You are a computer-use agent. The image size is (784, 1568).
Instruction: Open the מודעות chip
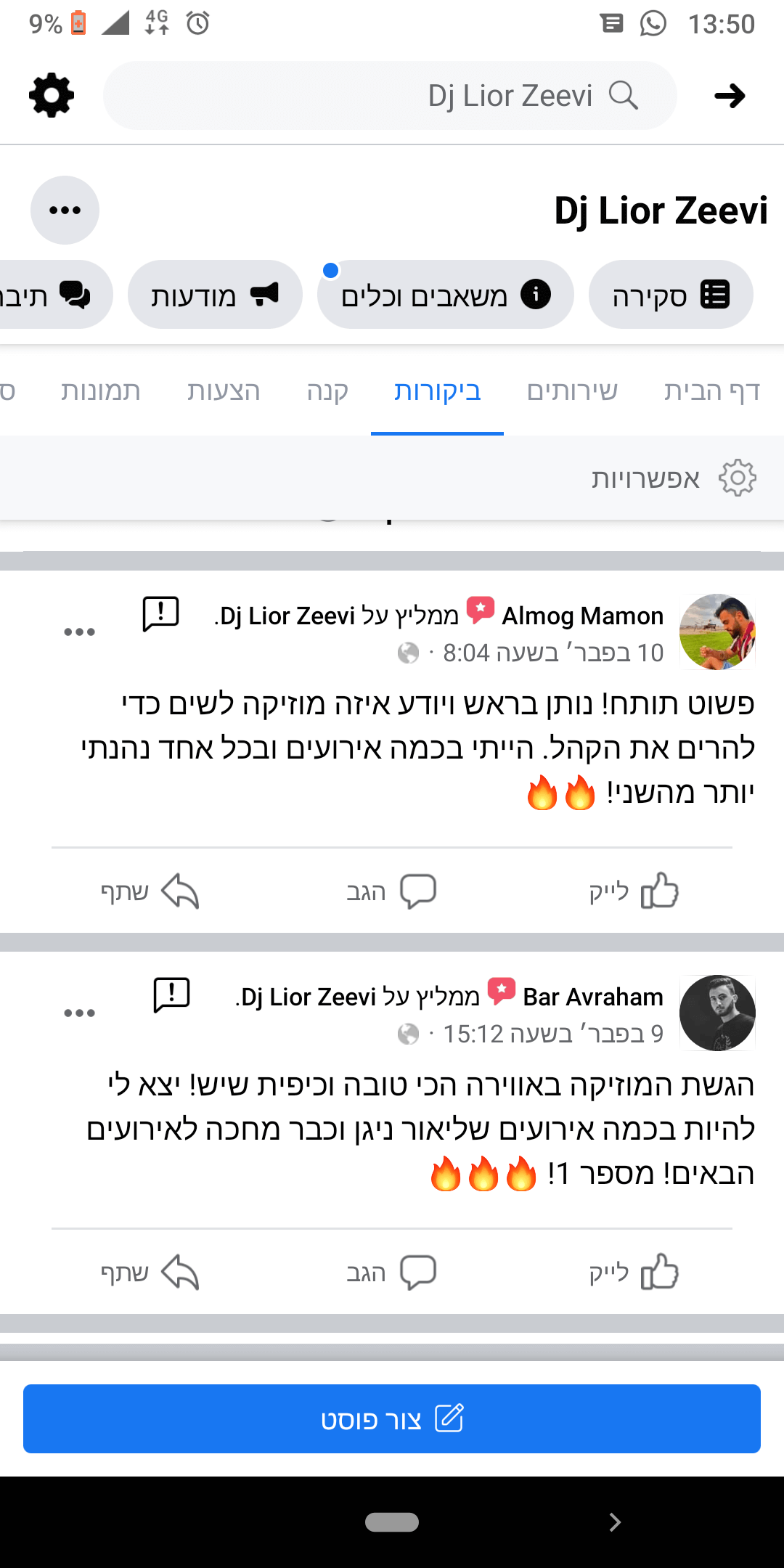point(215,295)
